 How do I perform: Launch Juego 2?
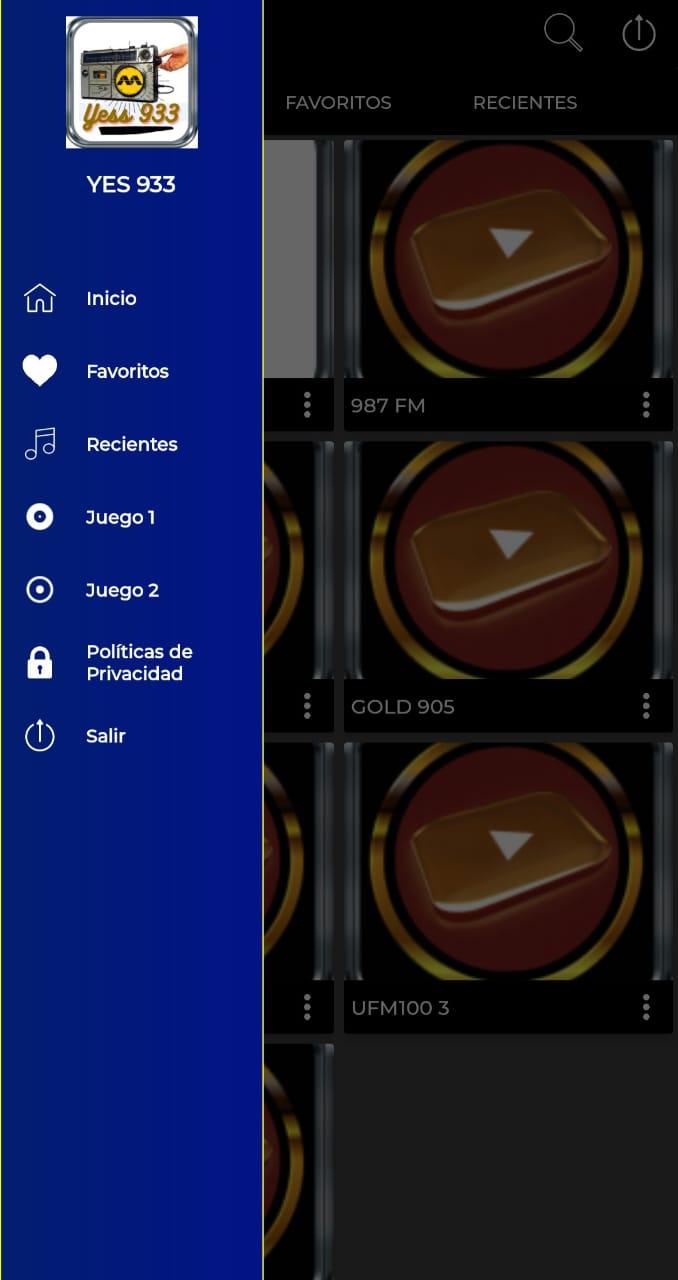pos(122,590)
